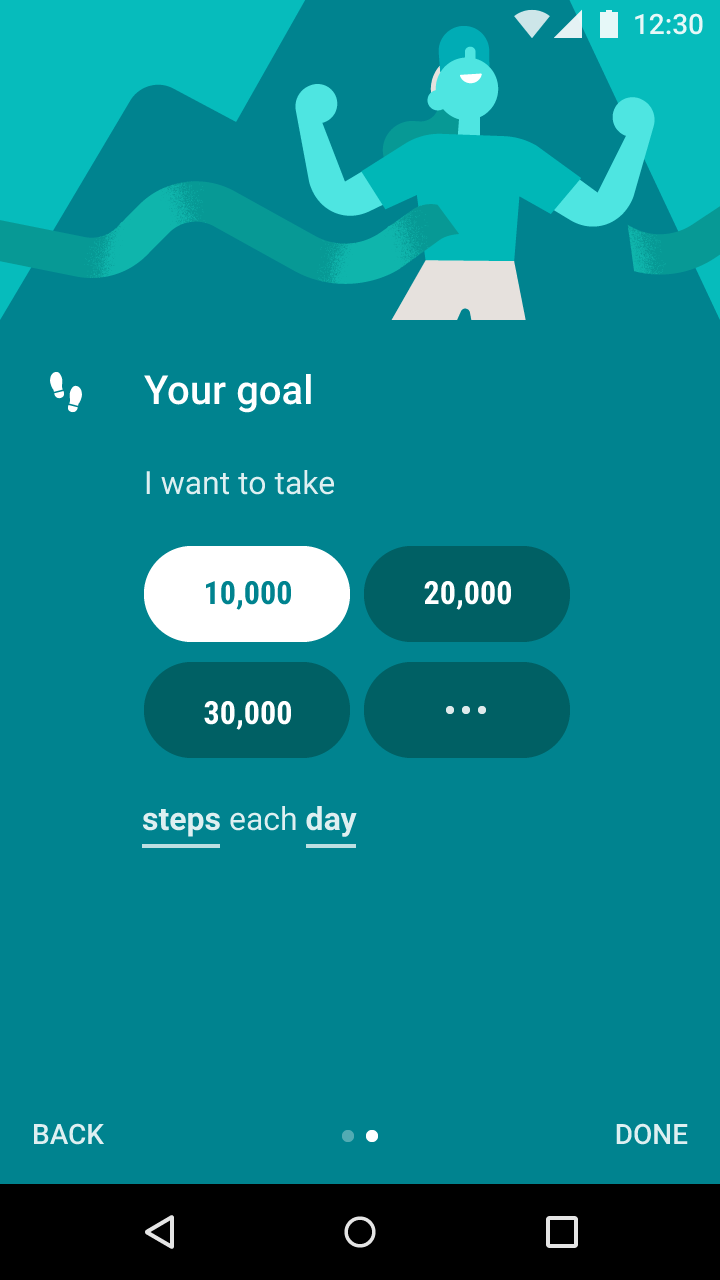Change the underlined day period
Viewport: 720px width, 1280px height.
click(331, 821)
